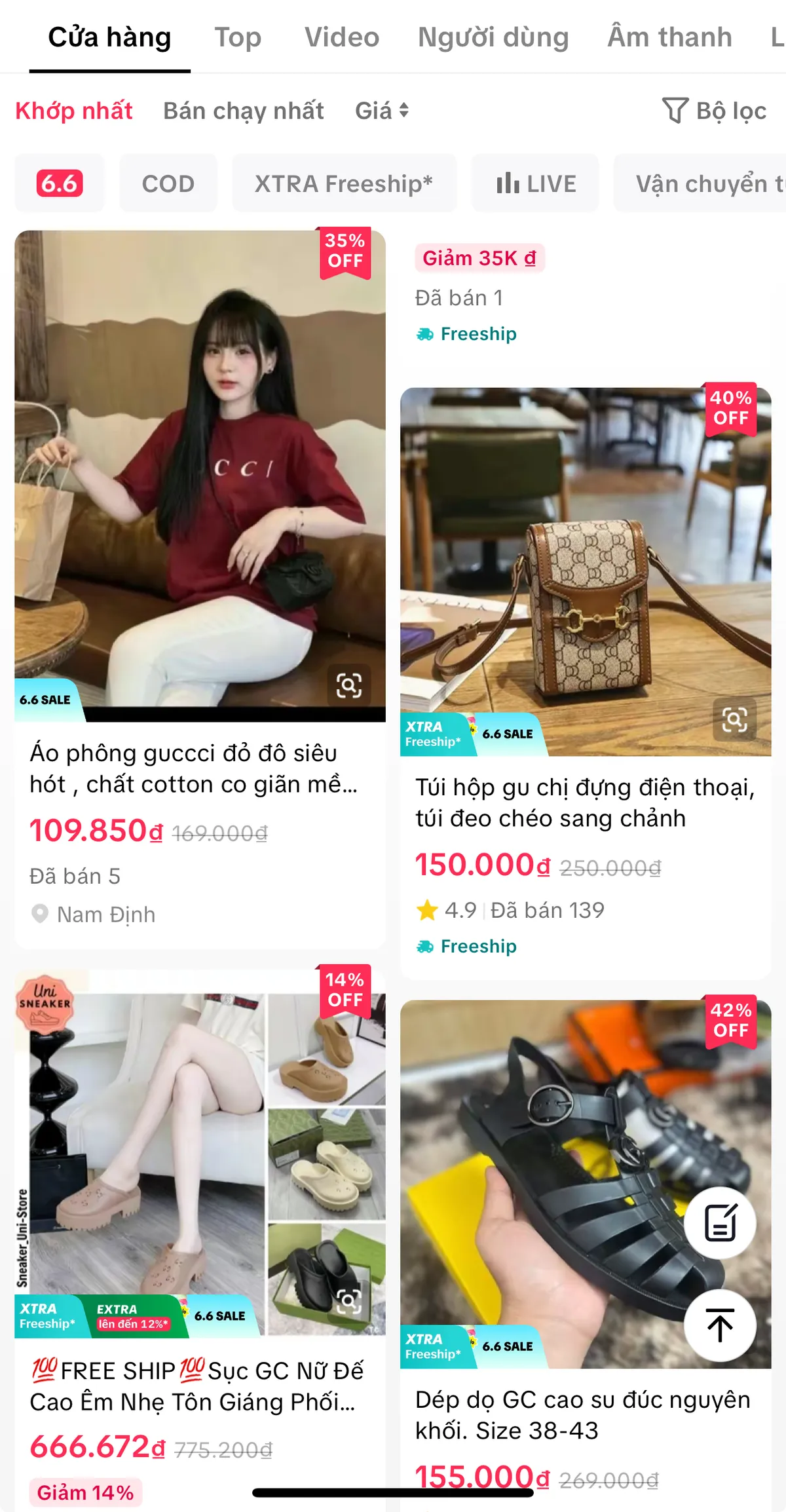The width and height of the screenshot is (786, 1512).
Task: Find similar items for the Túi hộp bag
Action: point(734,719)
